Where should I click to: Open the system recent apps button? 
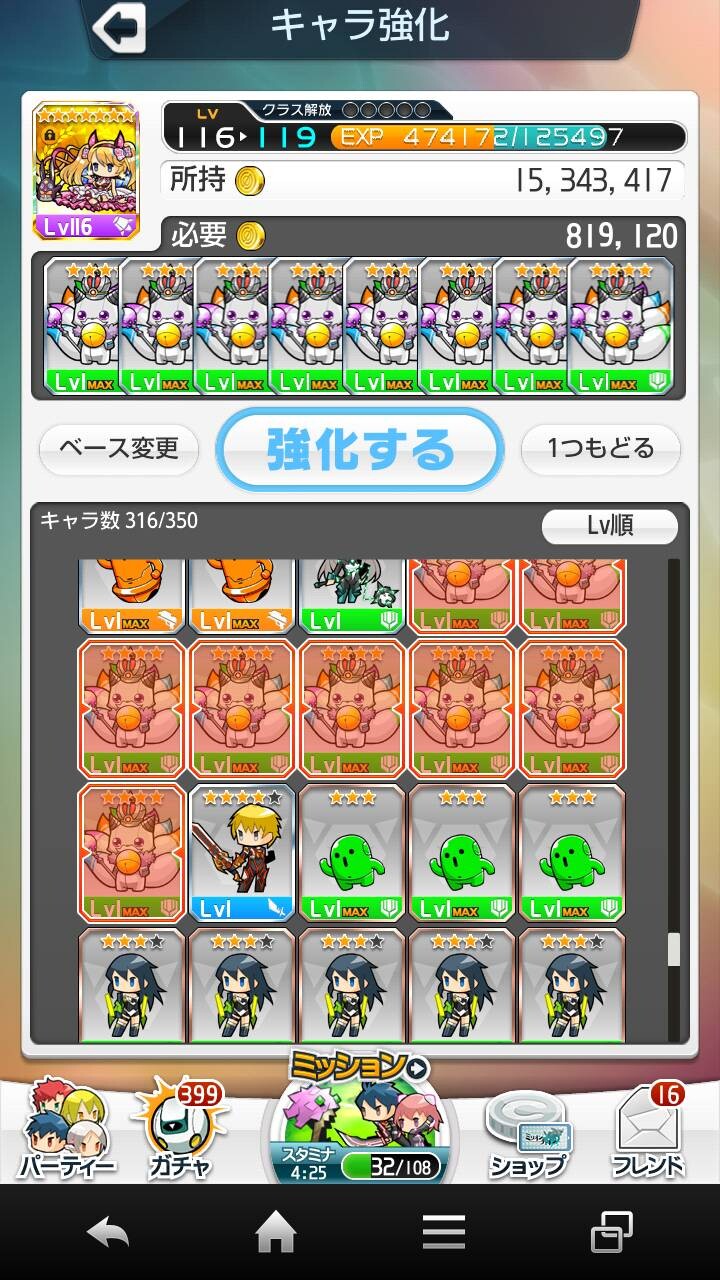[611, 1234]
